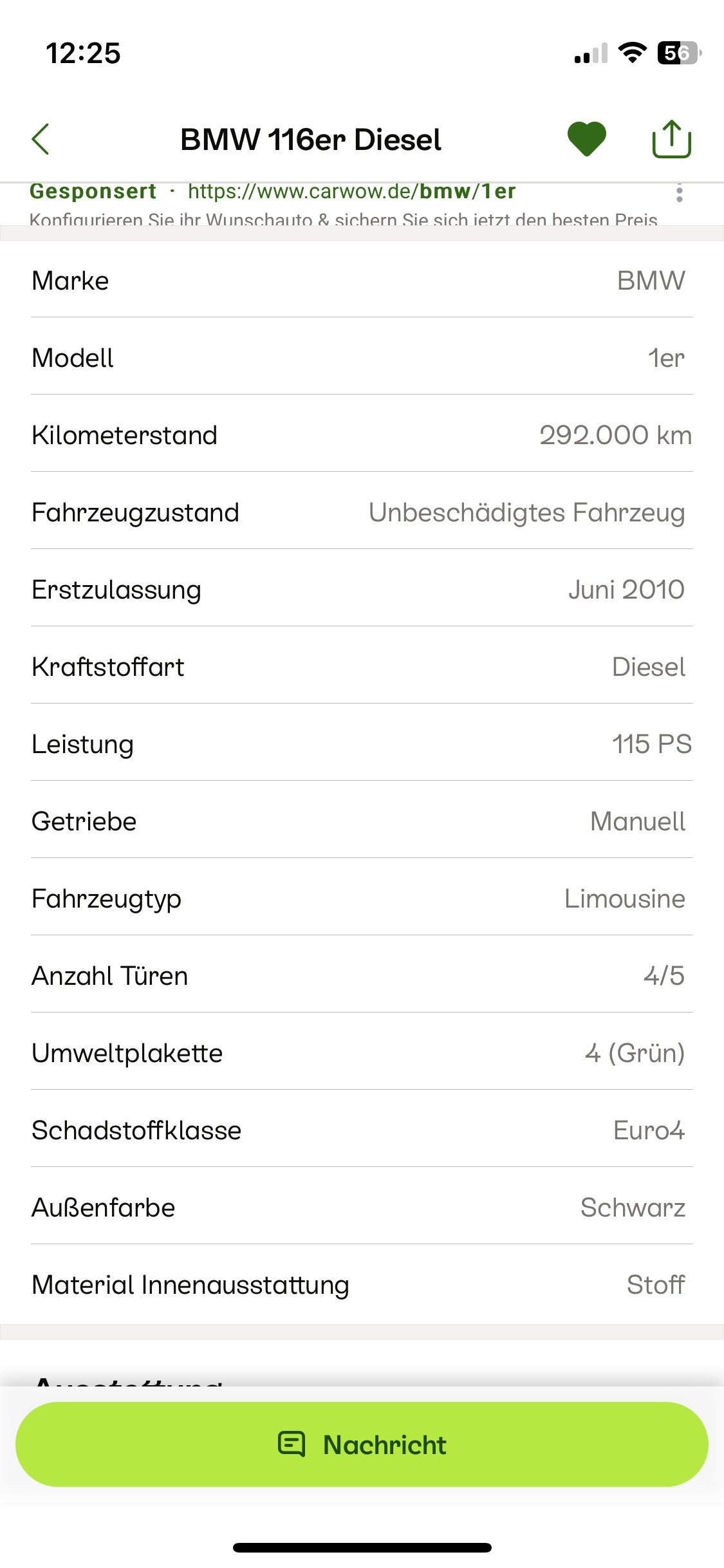
Task: Collapse the vehicle details with back arrow
Action: 41,138
